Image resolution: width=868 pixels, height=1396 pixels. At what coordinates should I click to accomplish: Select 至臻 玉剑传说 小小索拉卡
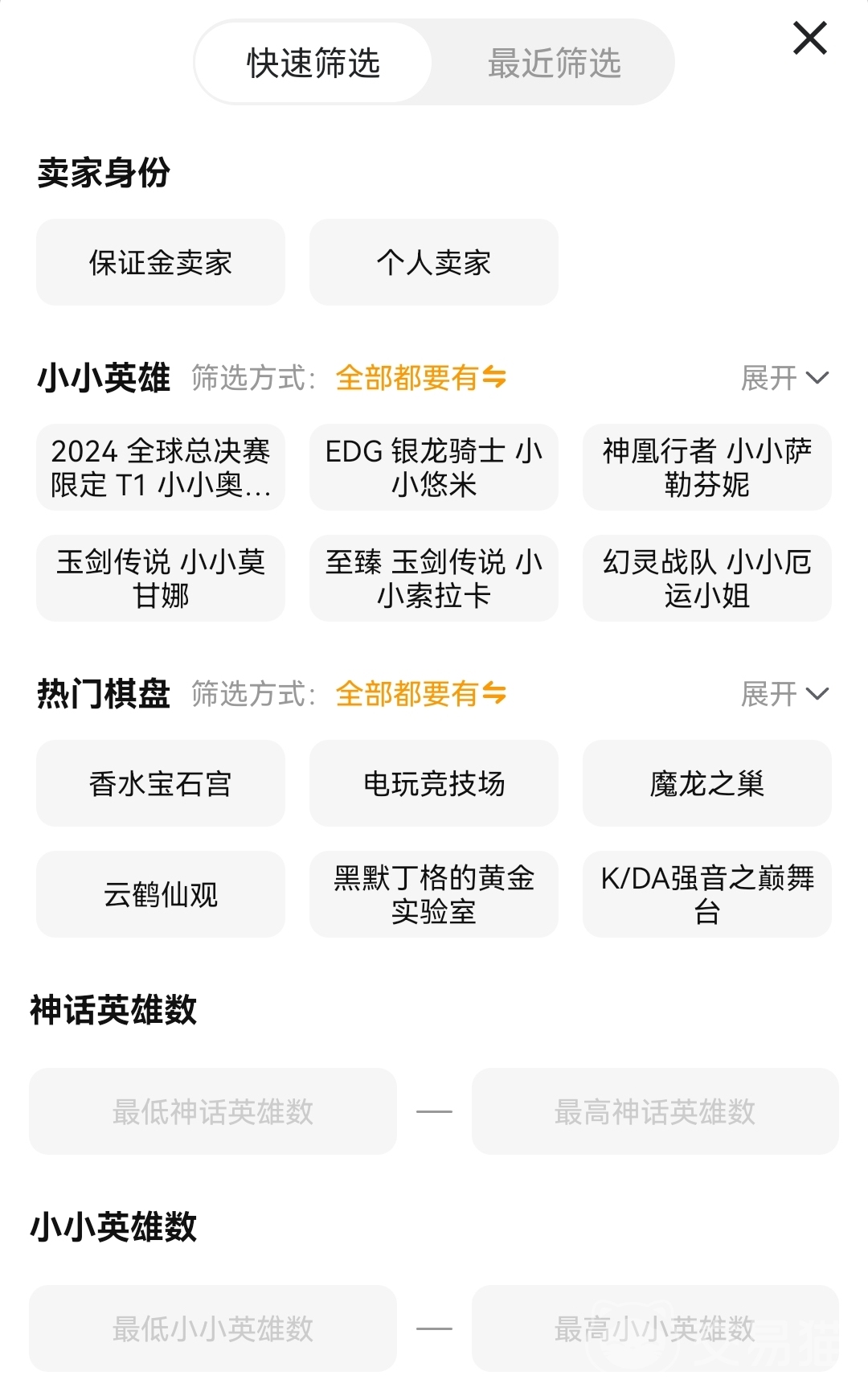click(x=434, y=578)
